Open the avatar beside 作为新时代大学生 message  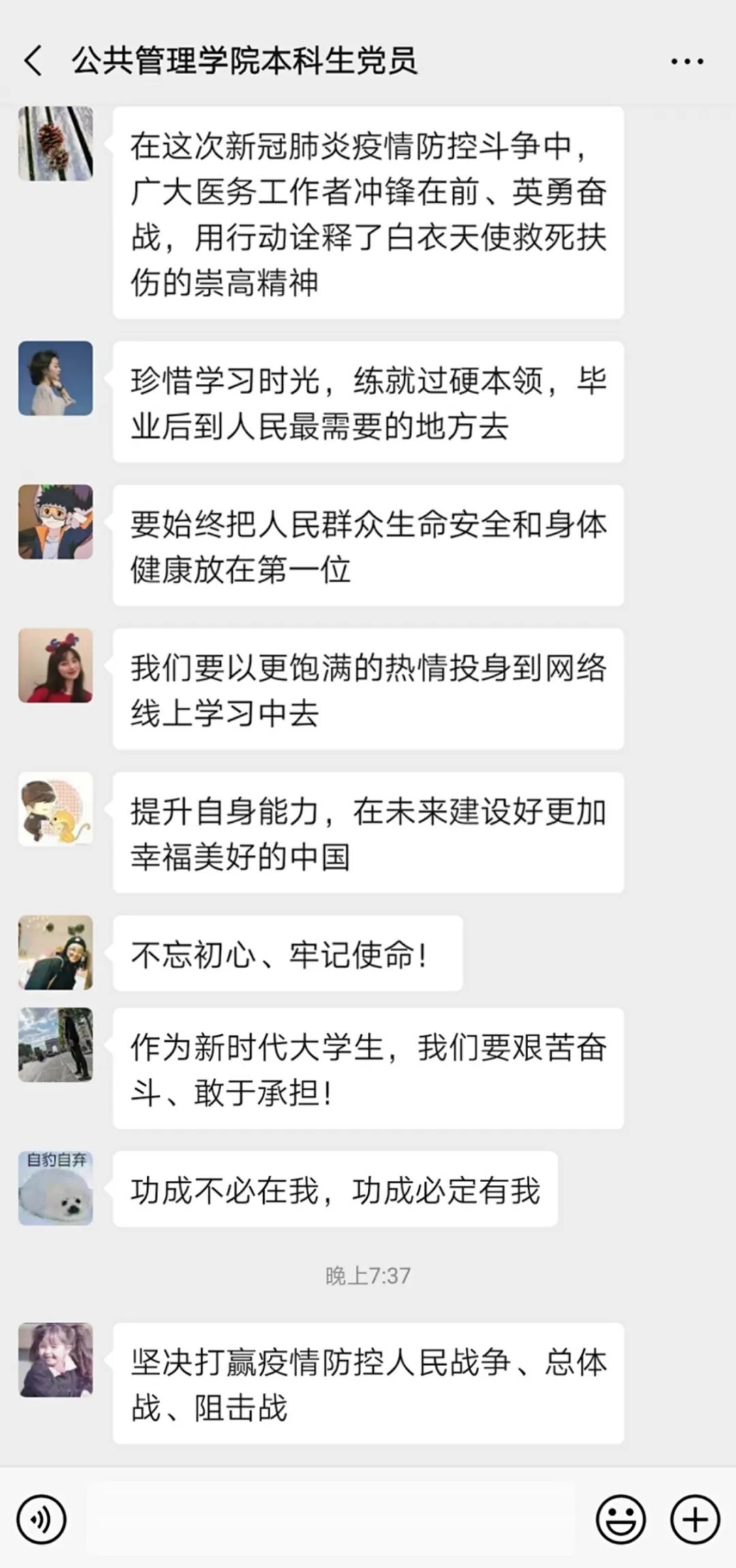point(55,1044)
